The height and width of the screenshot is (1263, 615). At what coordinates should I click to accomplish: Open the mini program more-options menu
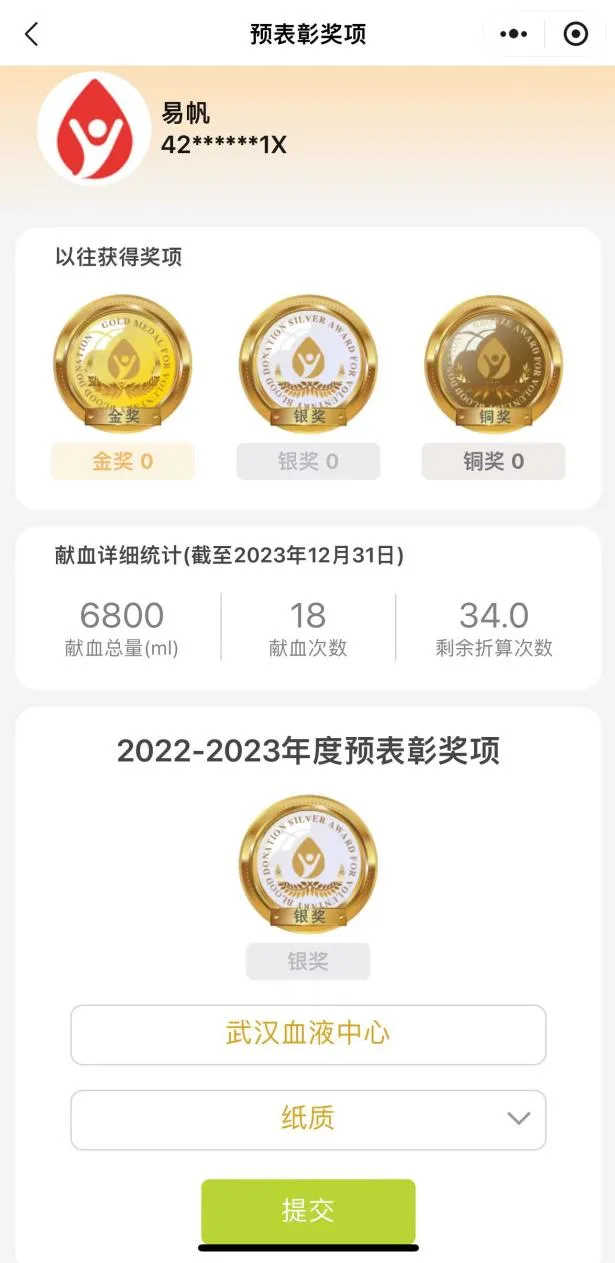513,34
